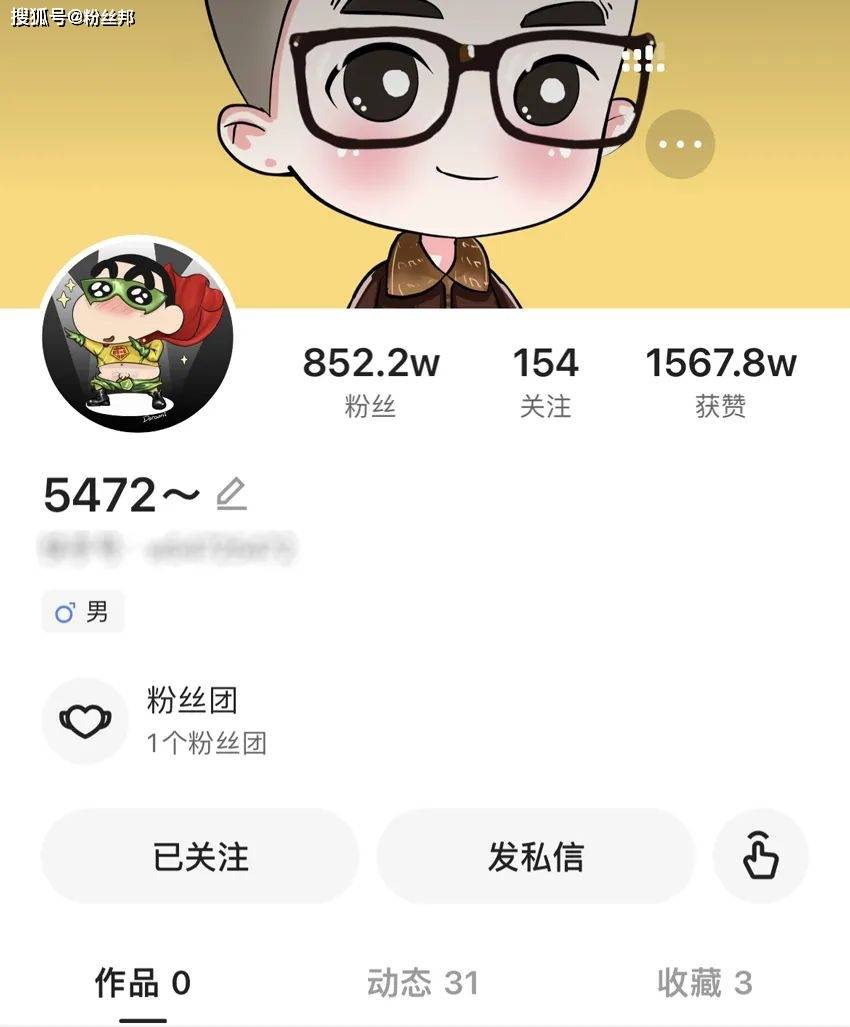The image size is (850, 1027).
Task: Send a private message via 发私信
Action: 535,857
